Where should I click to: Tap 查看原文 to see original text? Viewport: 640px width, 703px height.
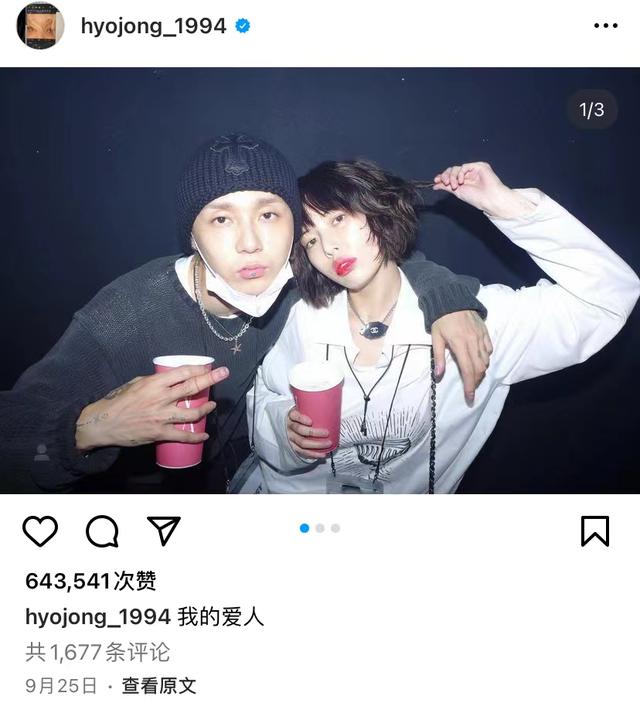click(x=159, y=686)
